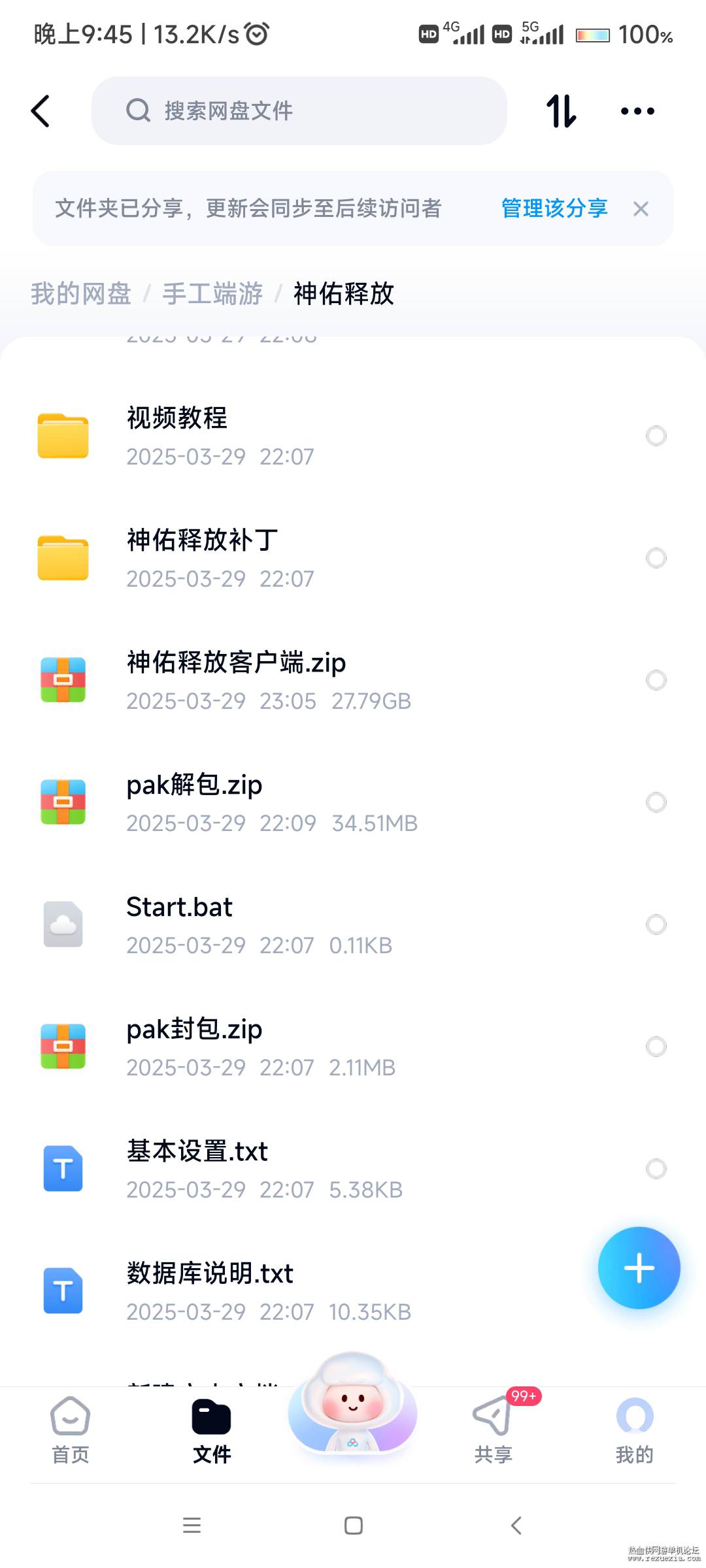The height and width of the screenshot is (1568, 706).
Task: Navigate to 手工端游 in the breadcrumb
Action: coord(212,293)
